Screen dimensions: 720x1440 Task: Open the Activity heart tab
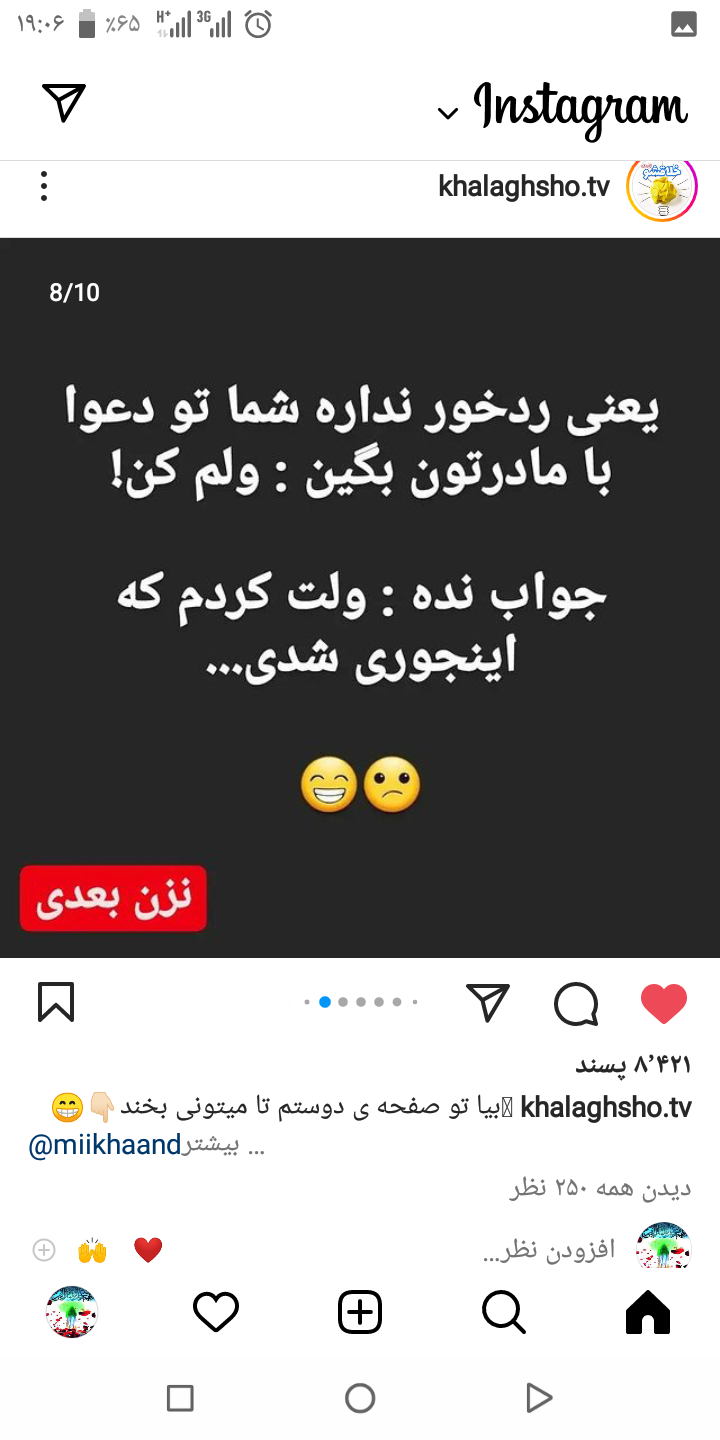click(216, 1312)
